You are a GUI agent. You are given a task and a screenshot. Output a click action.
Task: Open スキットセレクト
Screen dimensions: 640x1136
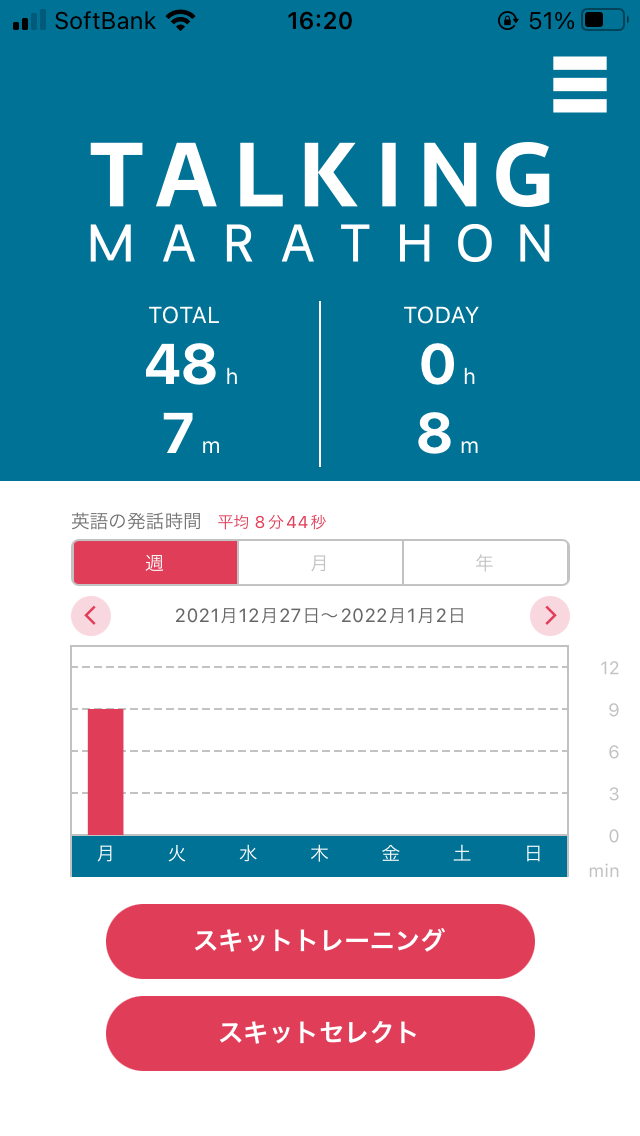(x=320, y=1033)
